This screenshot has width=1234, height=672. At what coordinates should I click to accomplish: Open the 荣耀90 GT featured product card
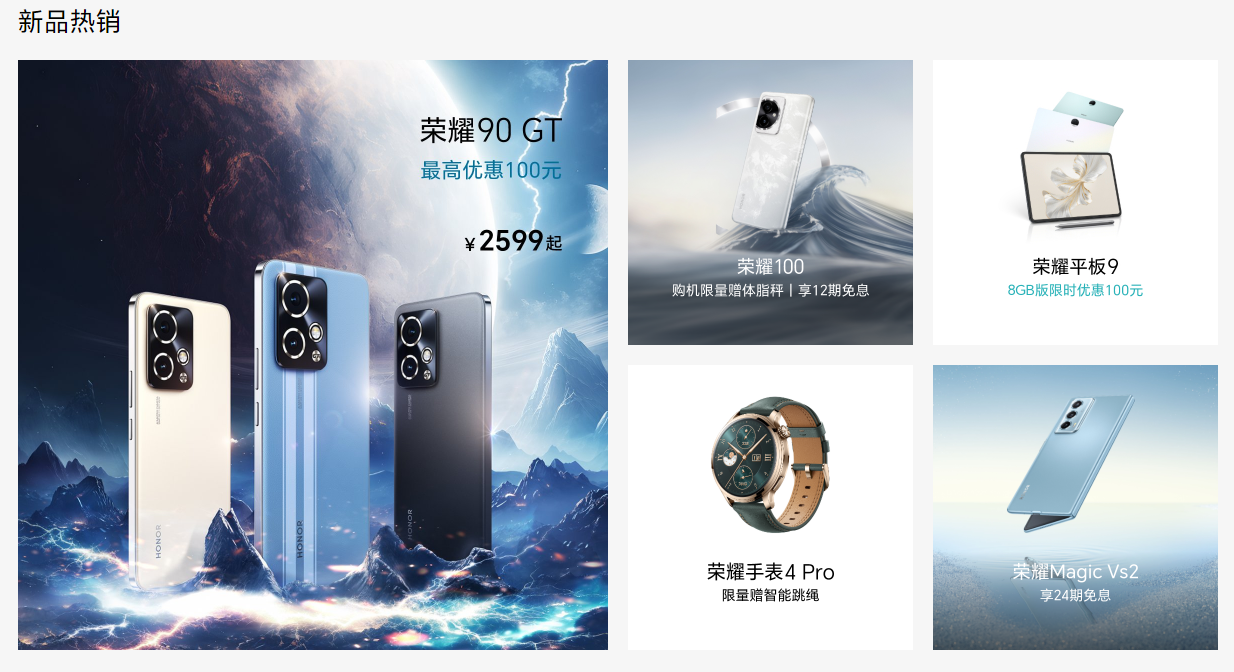click(x=312, y=355)
